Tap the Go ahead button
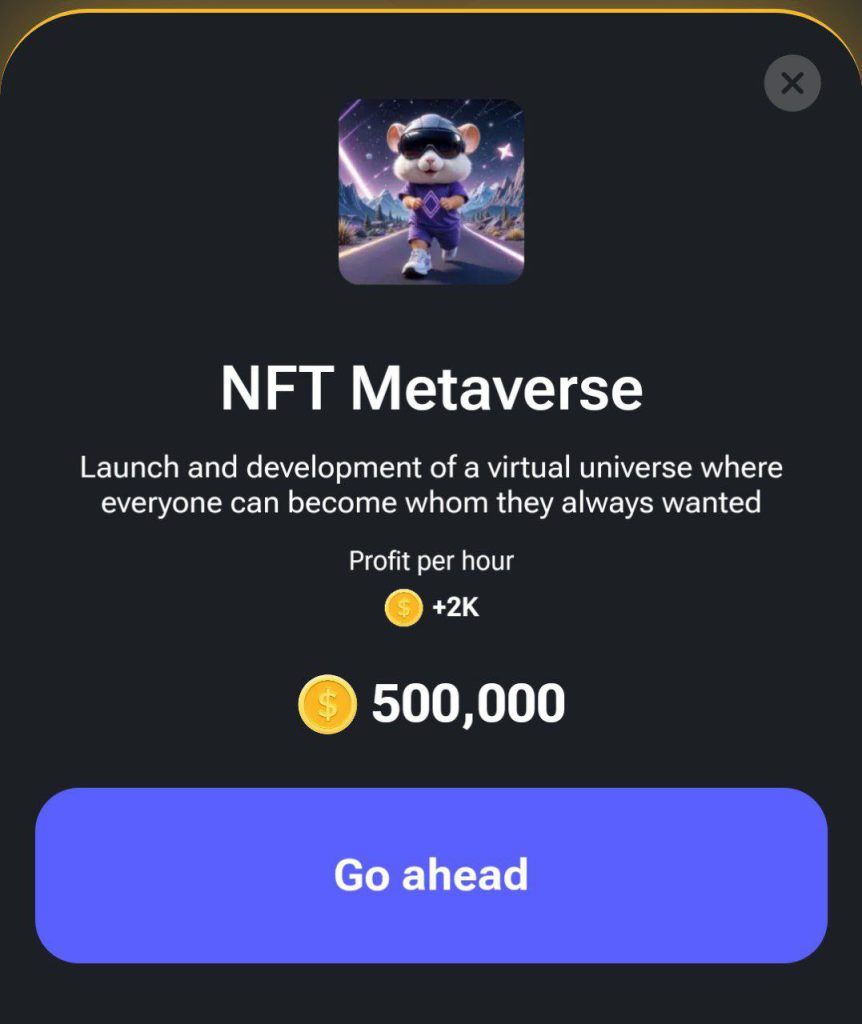The width and height of the screenshot is (862, 1024). point(431,875)
